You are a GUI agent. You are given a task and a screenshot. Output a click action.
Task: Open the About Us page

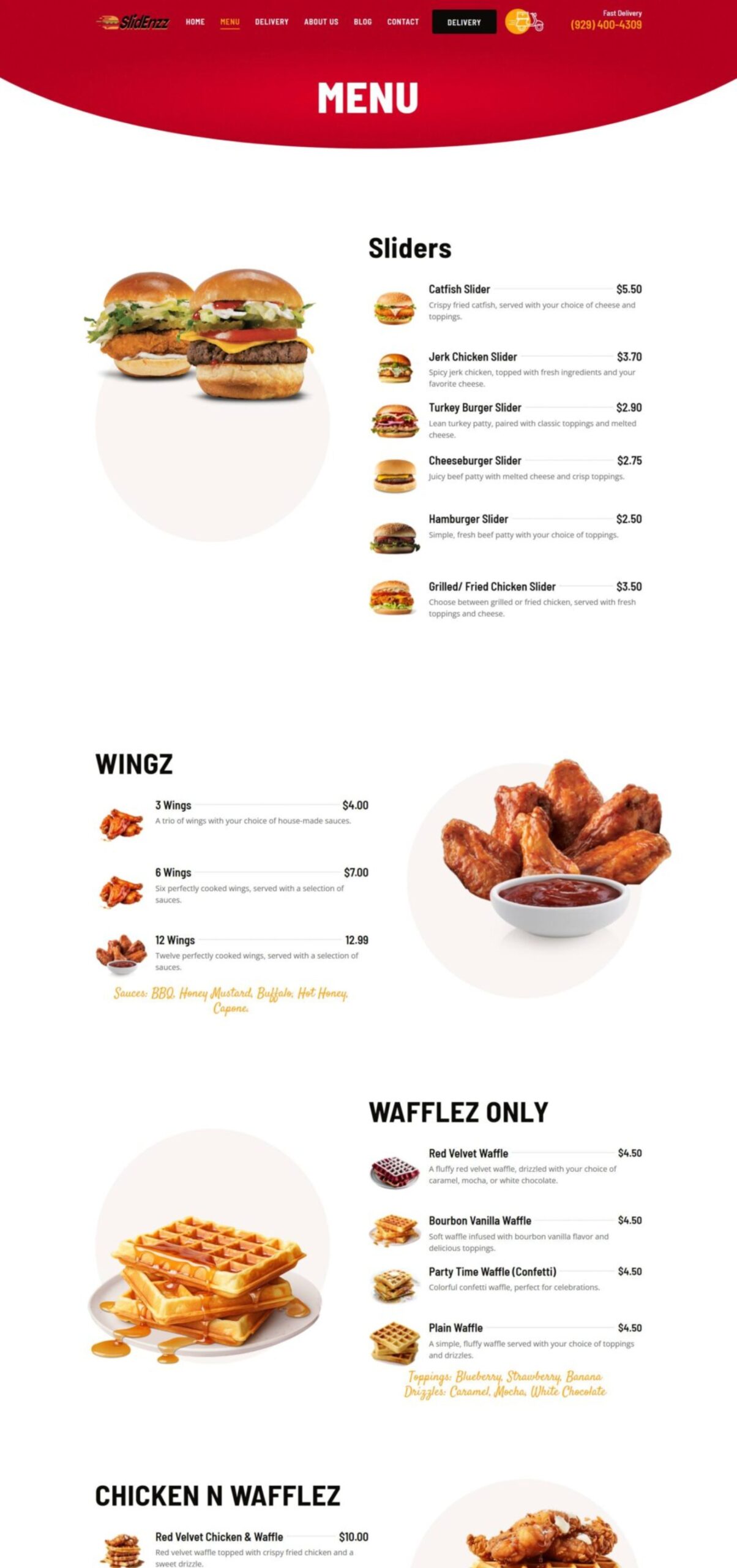(x=321, y=21)
